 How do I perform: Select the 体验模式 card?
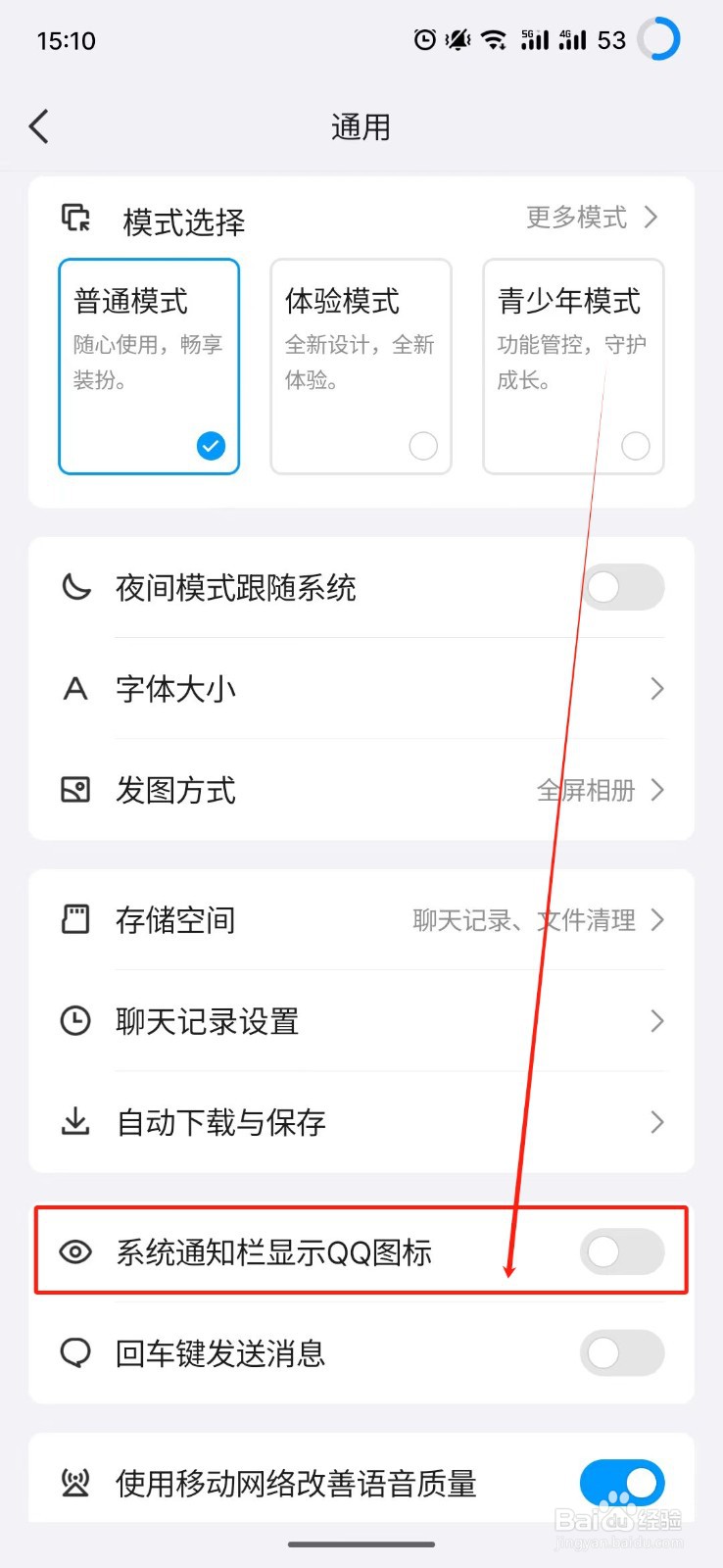pyautogui.click(x=361, y=367)
